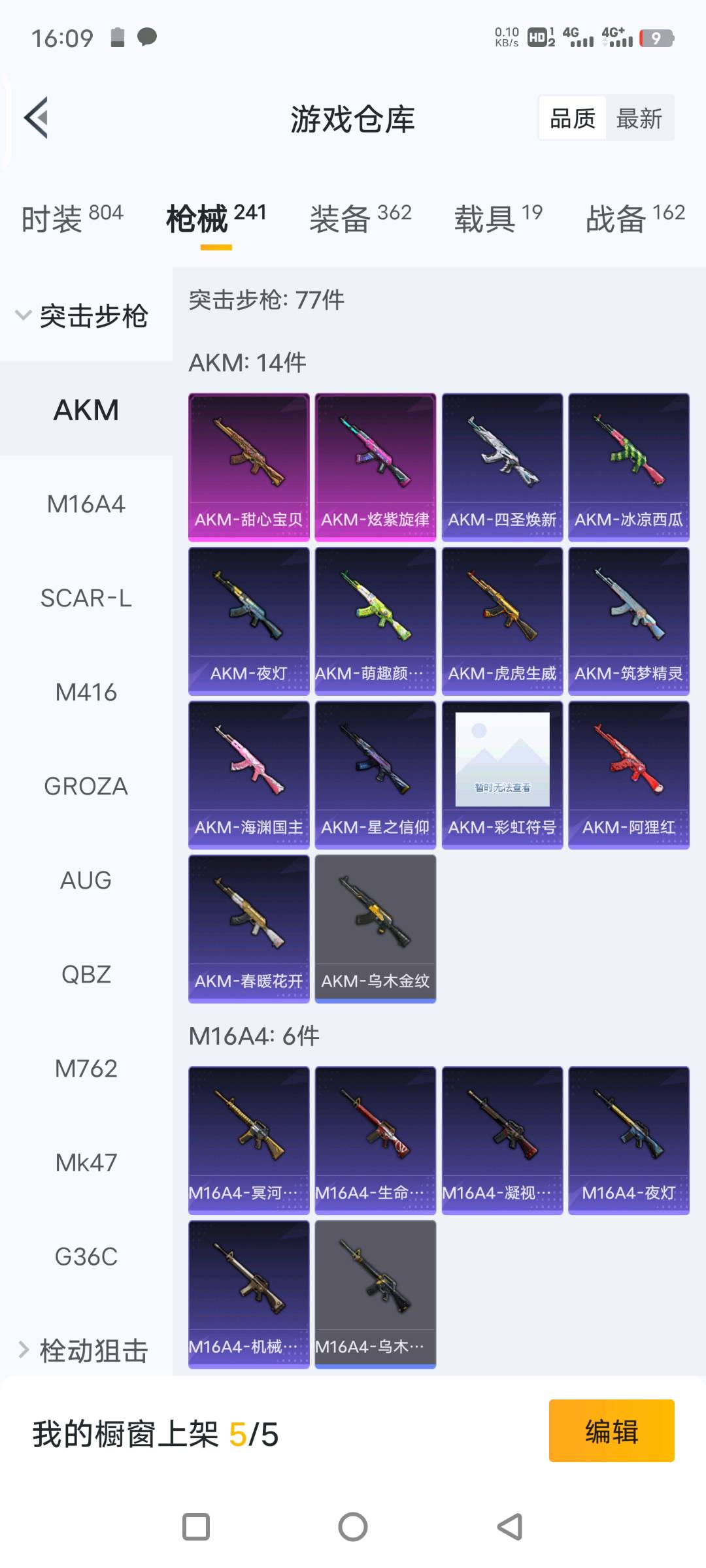Viewport: 706px width, 1568px height.
Task: Tap the 编辑 button
Action: click(611, 1430)
